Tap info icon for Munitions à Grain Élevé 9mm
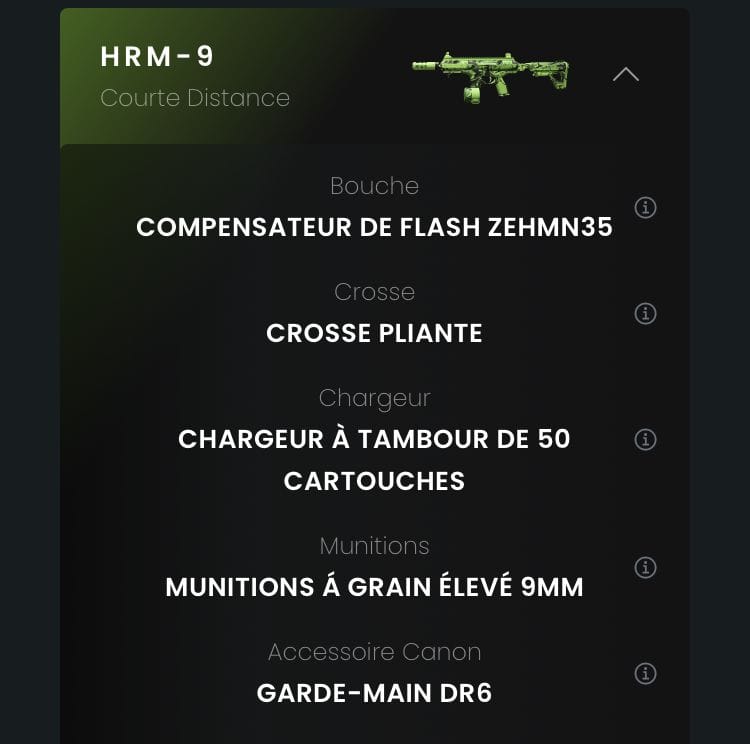750x744 pixels. click(646, 567)
